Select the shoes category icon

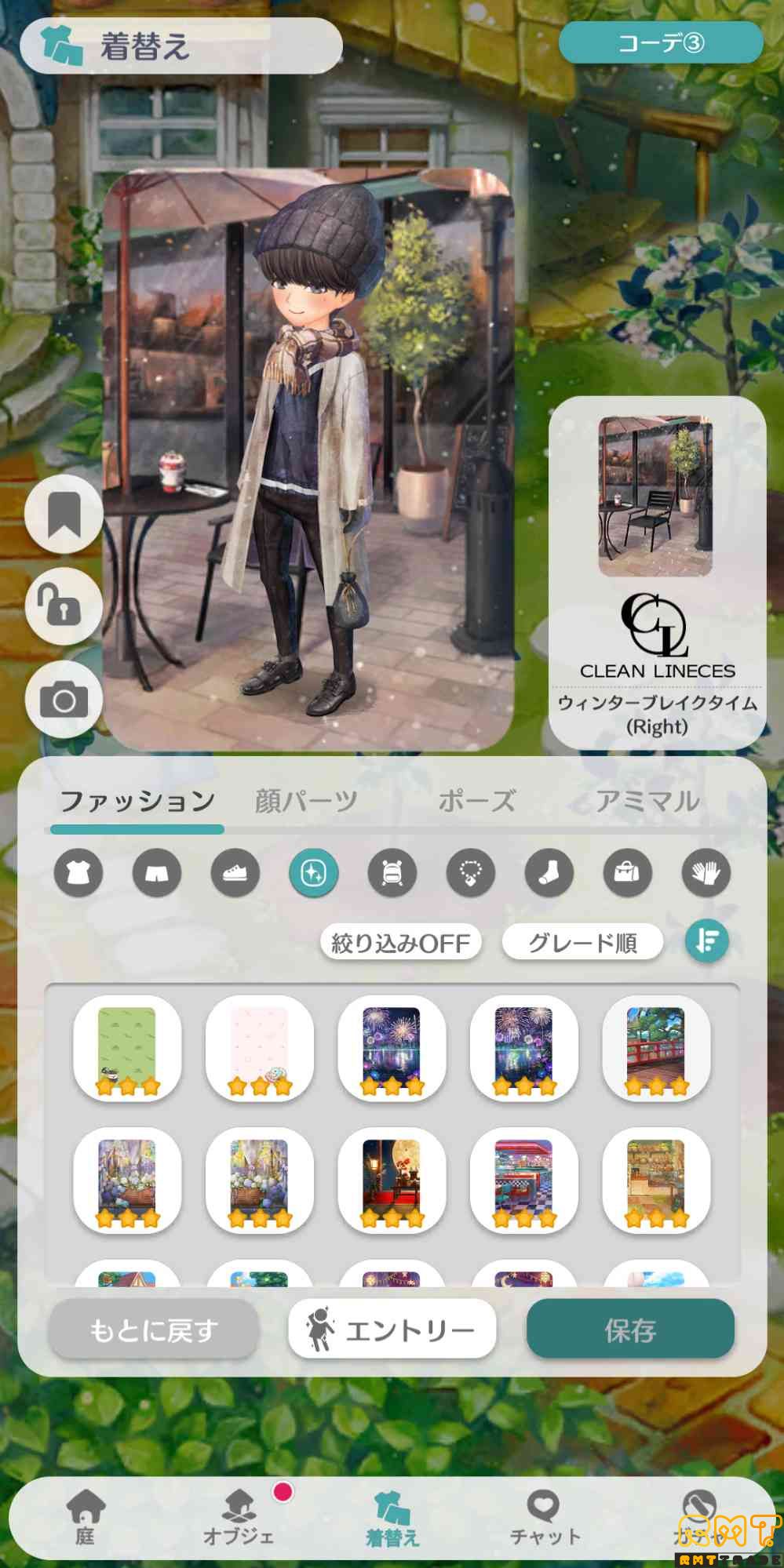coord(235,873)
